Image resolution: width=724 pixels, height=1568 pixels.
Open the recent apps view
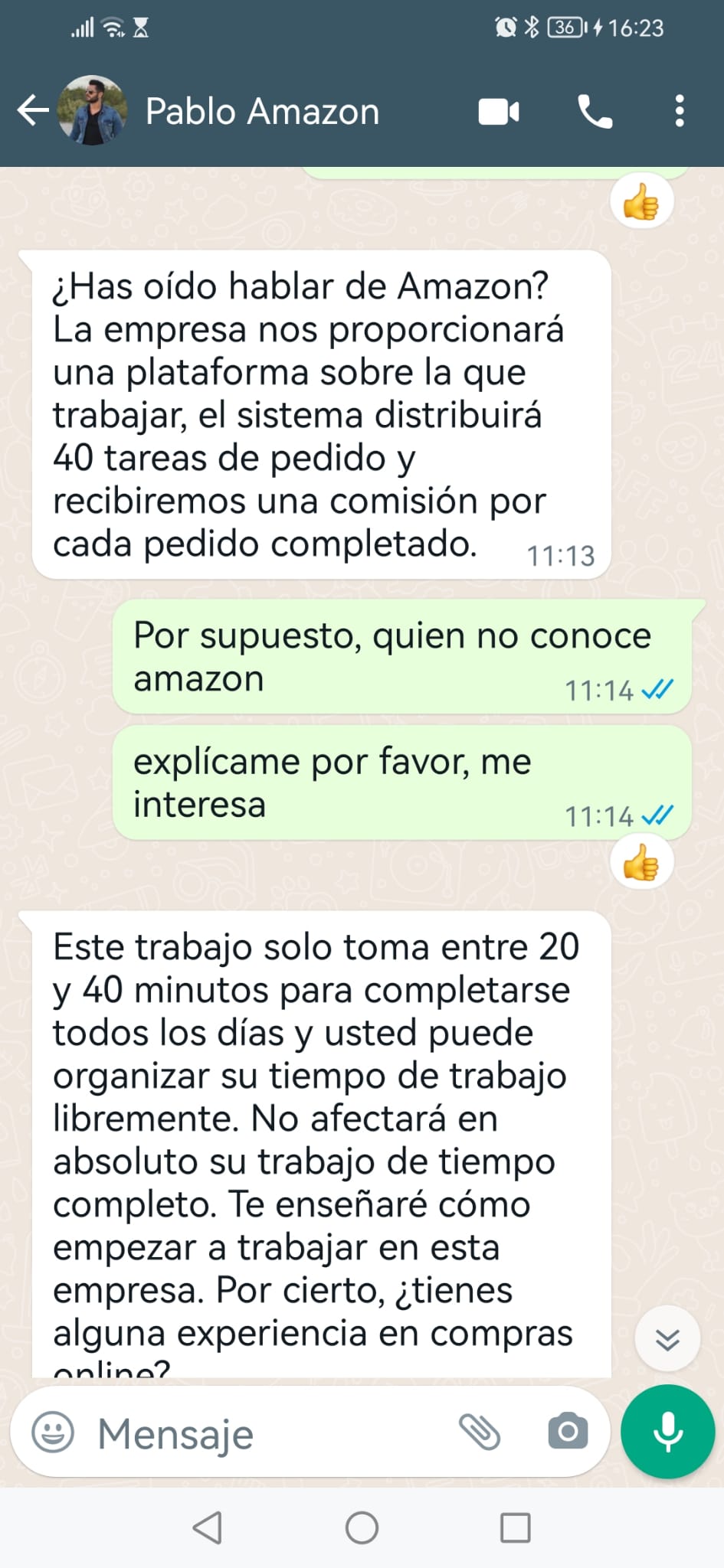[515, 1527]
